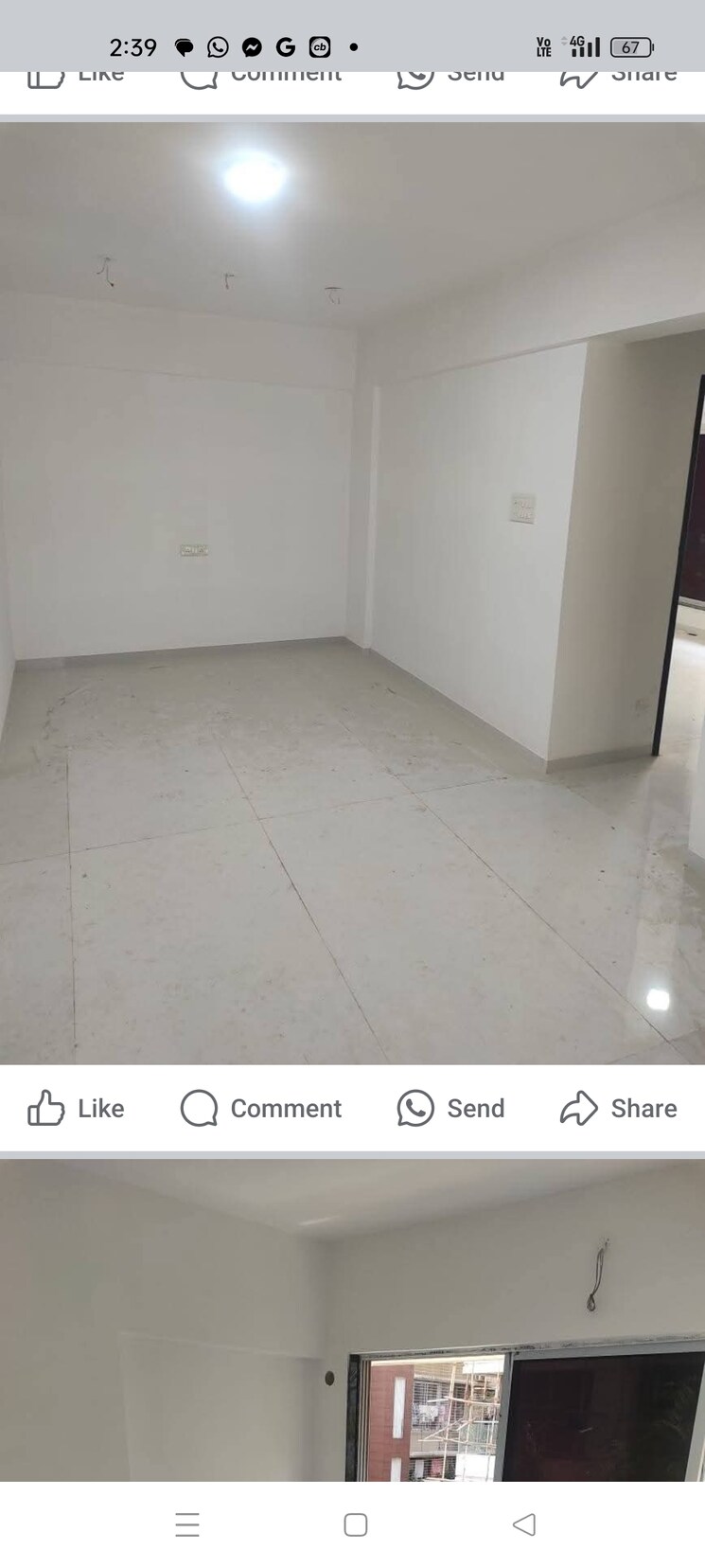Screen dimensions: 705x1568
Task: Select the Like thumbs-up icon
Action: [47, 1108]
